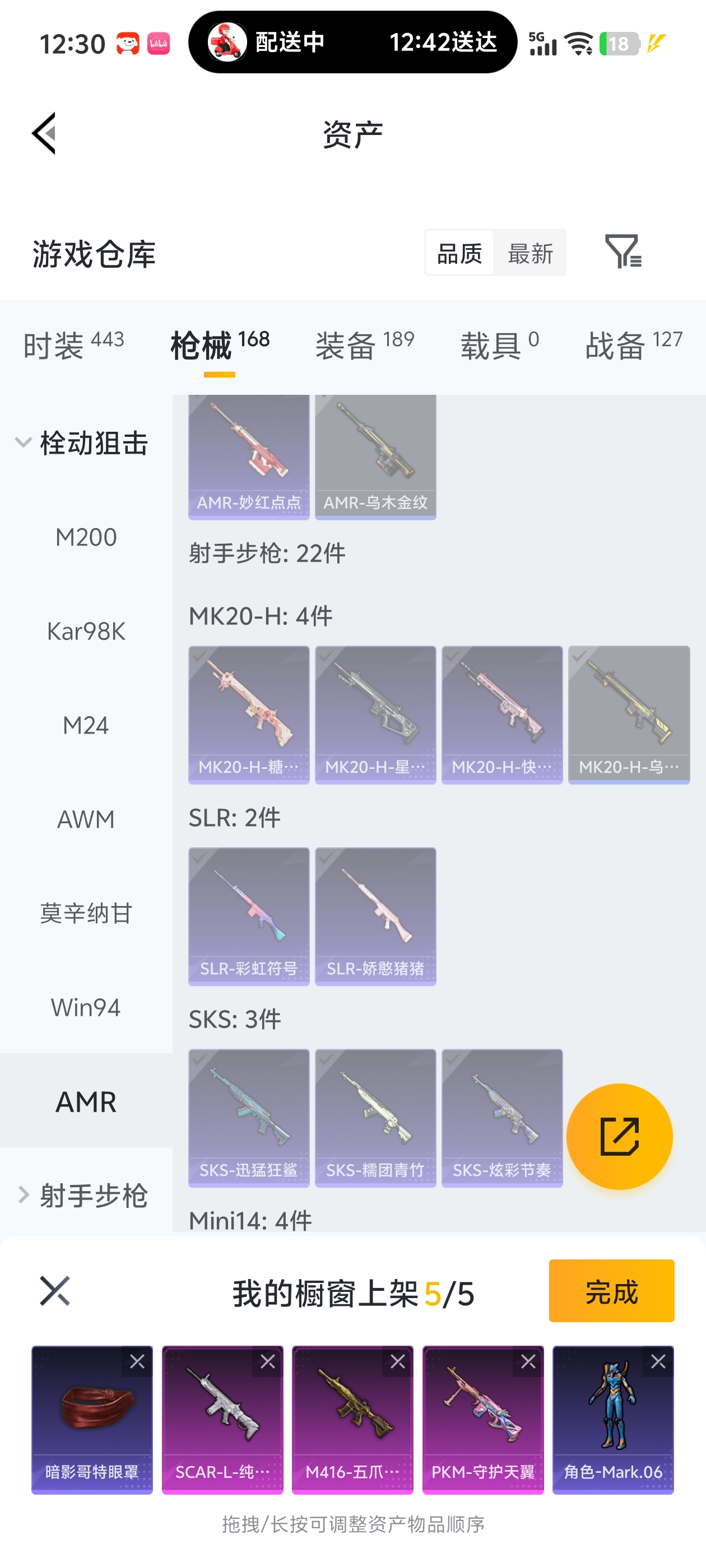Sort the warehouse by 品质
The height and width of the screenshot is (1568, 706).
pos(459,253)
